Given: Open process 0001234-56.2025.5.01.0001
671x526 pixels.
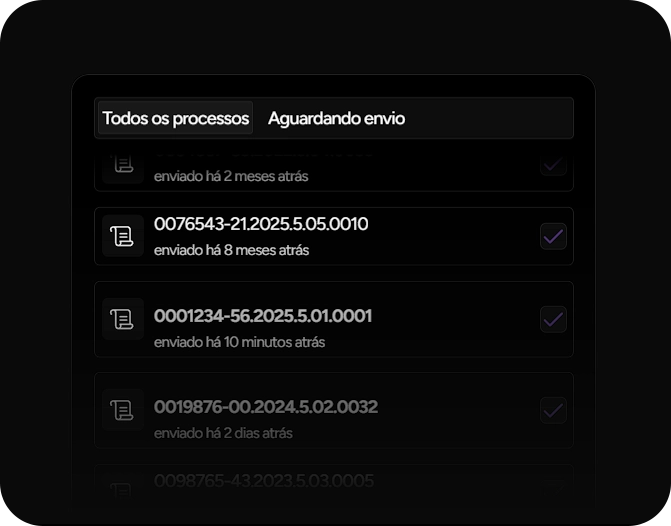Looking at the screenshot, I should pyautogui.click(x=263, y=317).
